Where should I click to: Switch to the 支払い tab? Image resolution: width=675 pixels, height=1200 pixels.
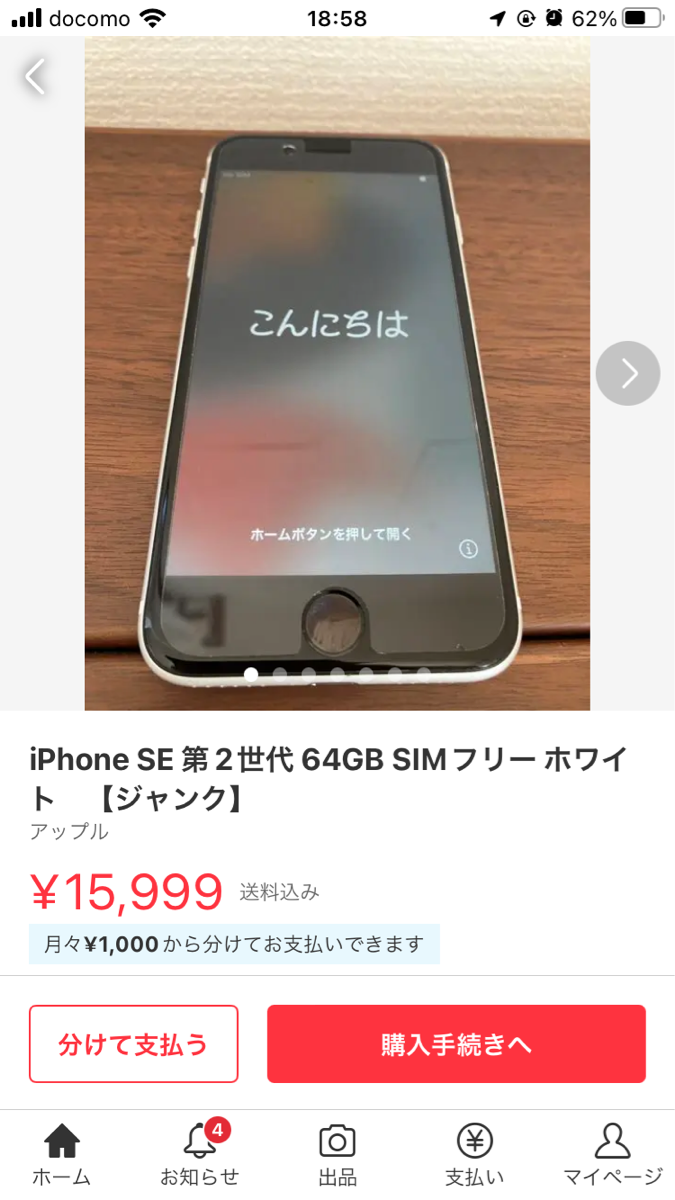coord(475,1154)
